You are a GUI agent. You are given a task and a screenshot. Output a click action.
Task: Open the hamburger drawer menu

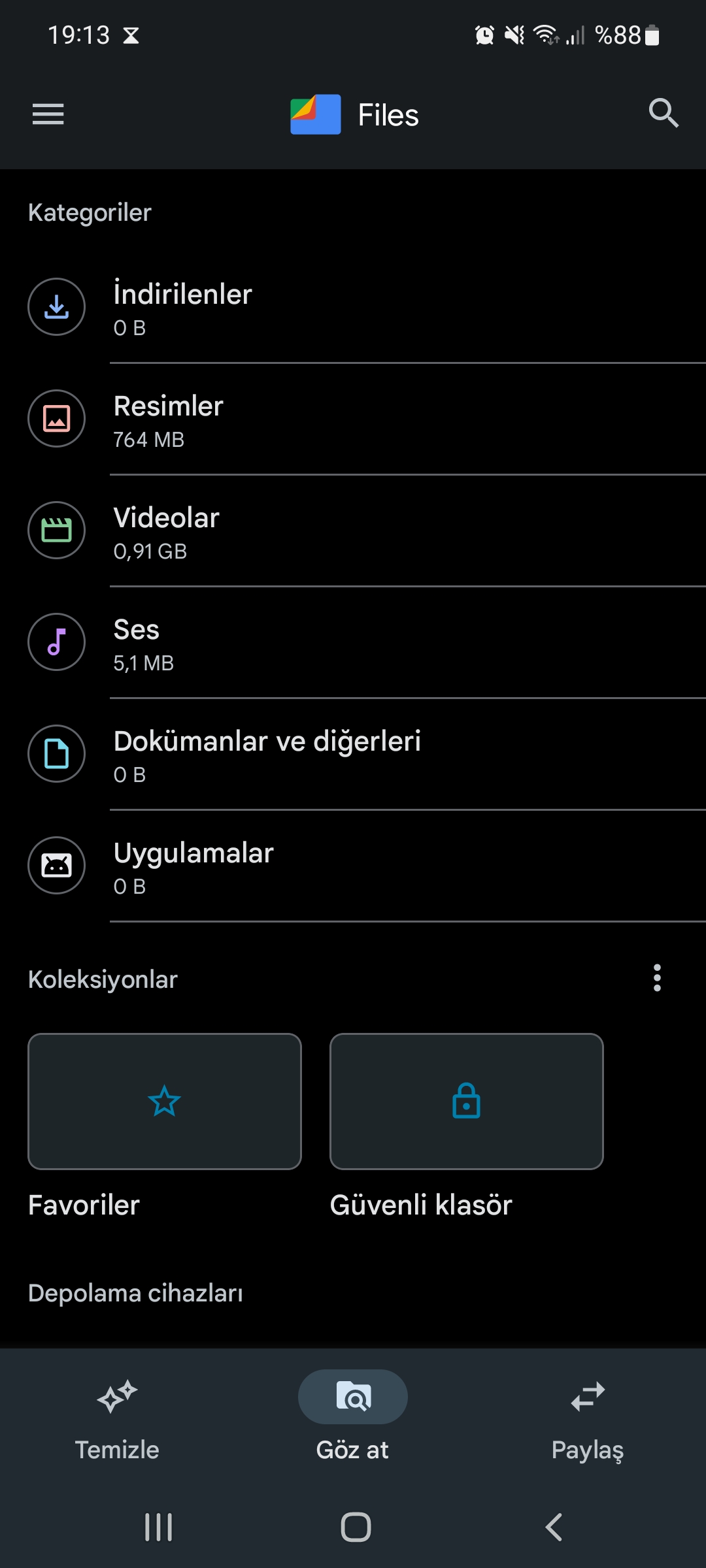point(48,114)
